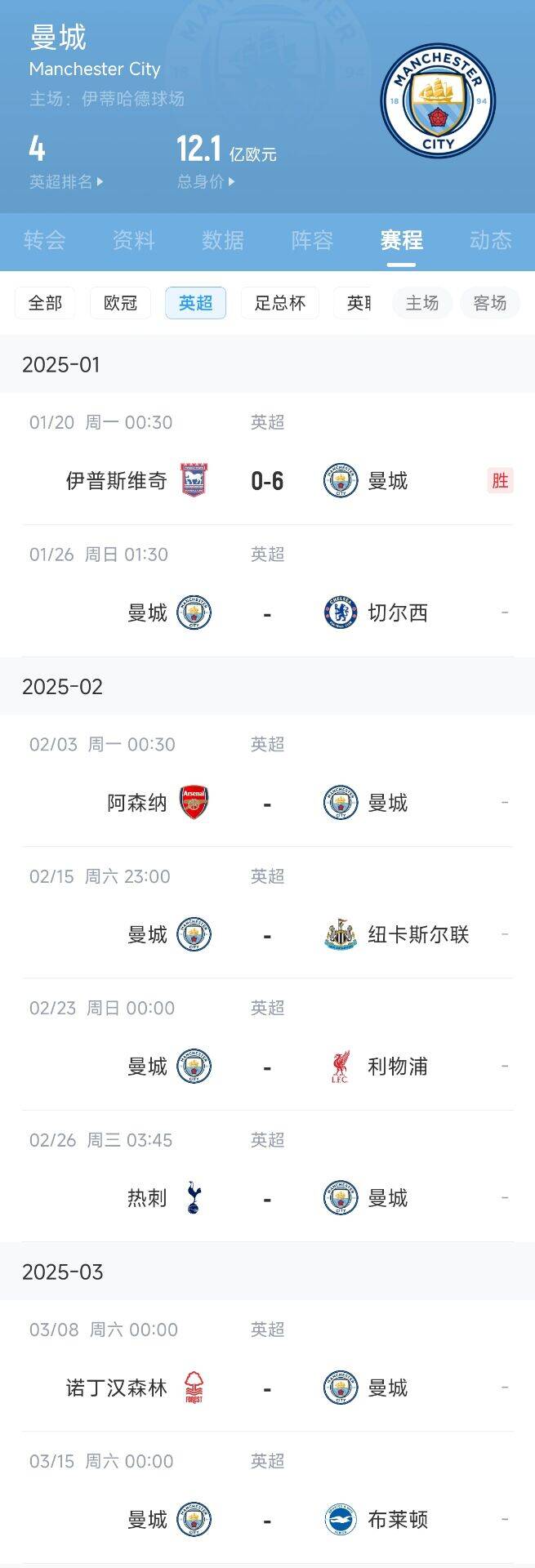
Task: Open the 总身价 details link
Action: [206, 181]
